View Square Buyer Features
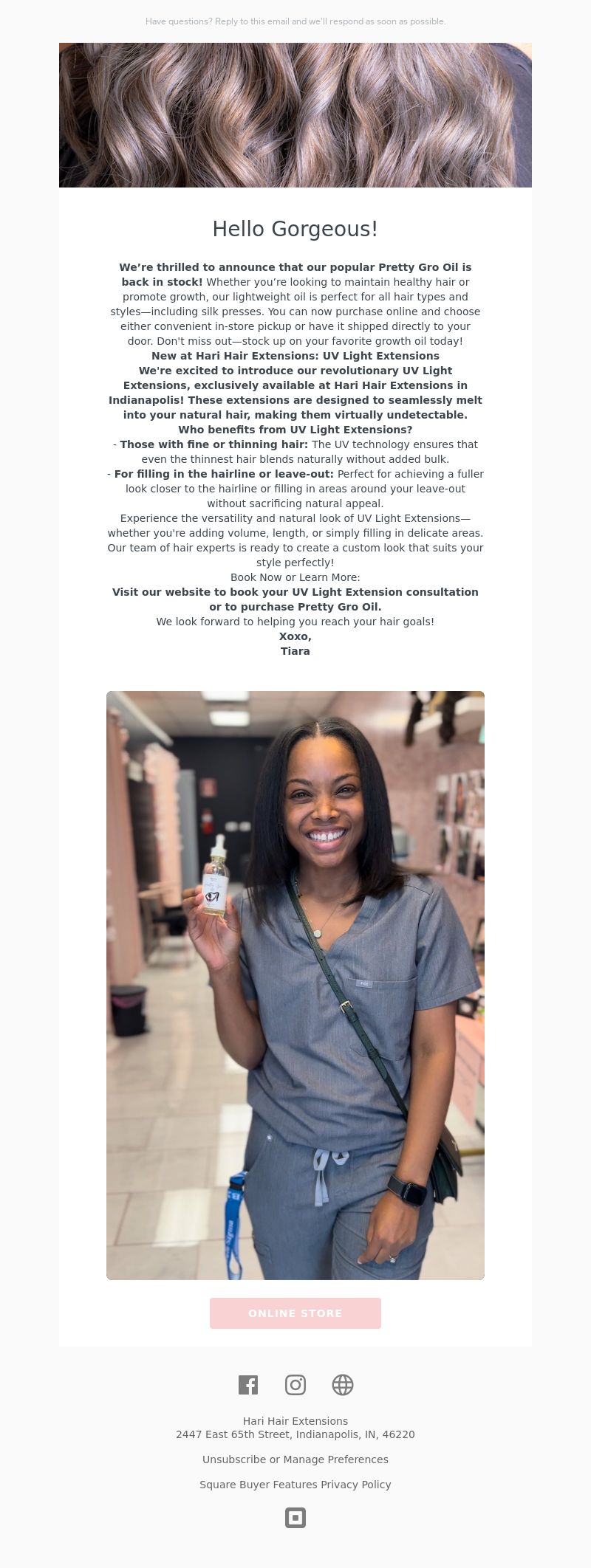Image resolution: width=591 pixels, height=1568 pixels. tap(259, 1485)
